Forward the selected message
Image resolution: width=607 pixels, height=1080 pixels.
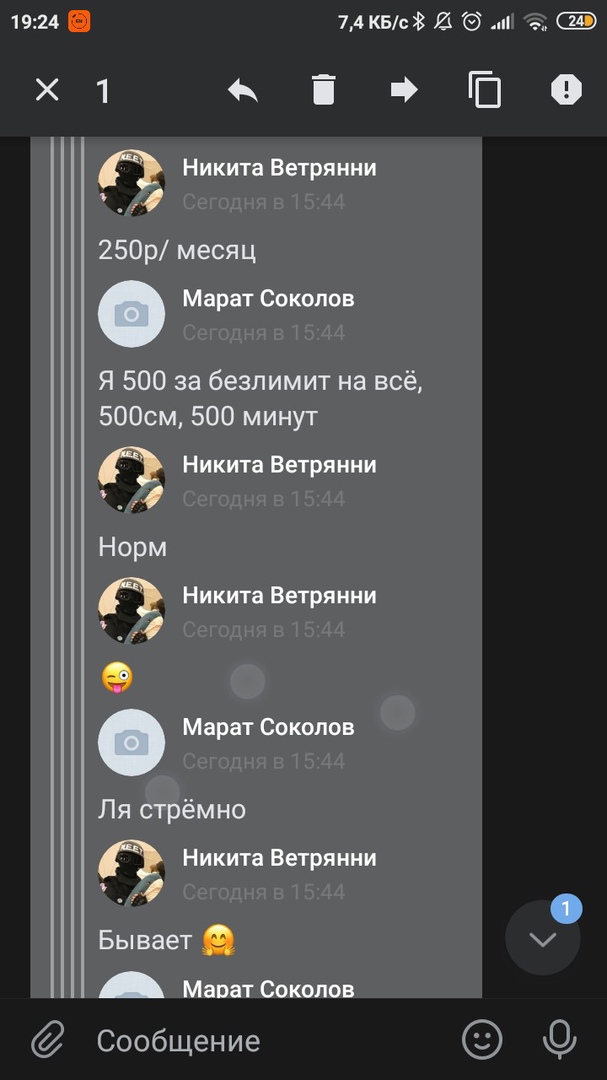tap(404, 91)
